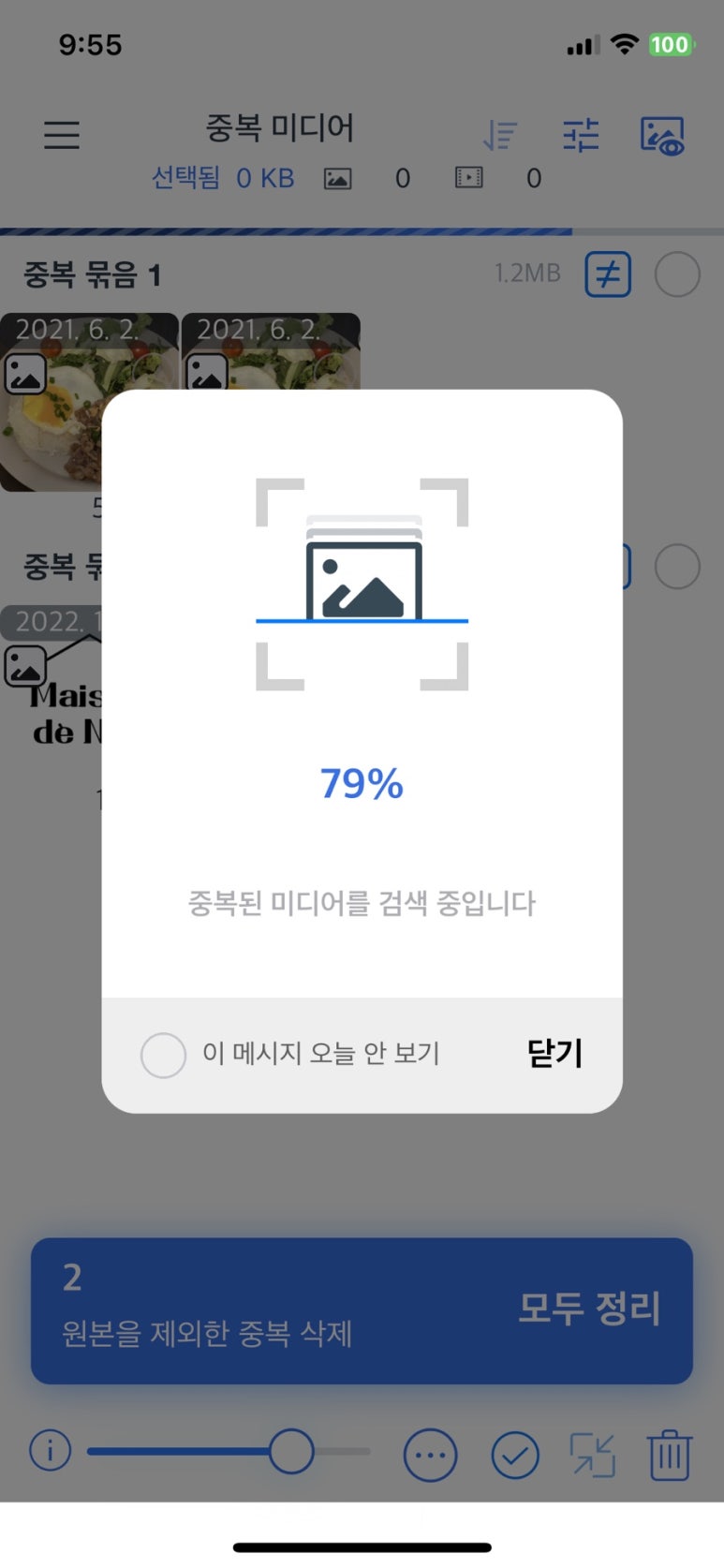Tap 모두 정리 to clean all duplicates
Screen dimensions: 724x1568
click(x=589, y=1308)
